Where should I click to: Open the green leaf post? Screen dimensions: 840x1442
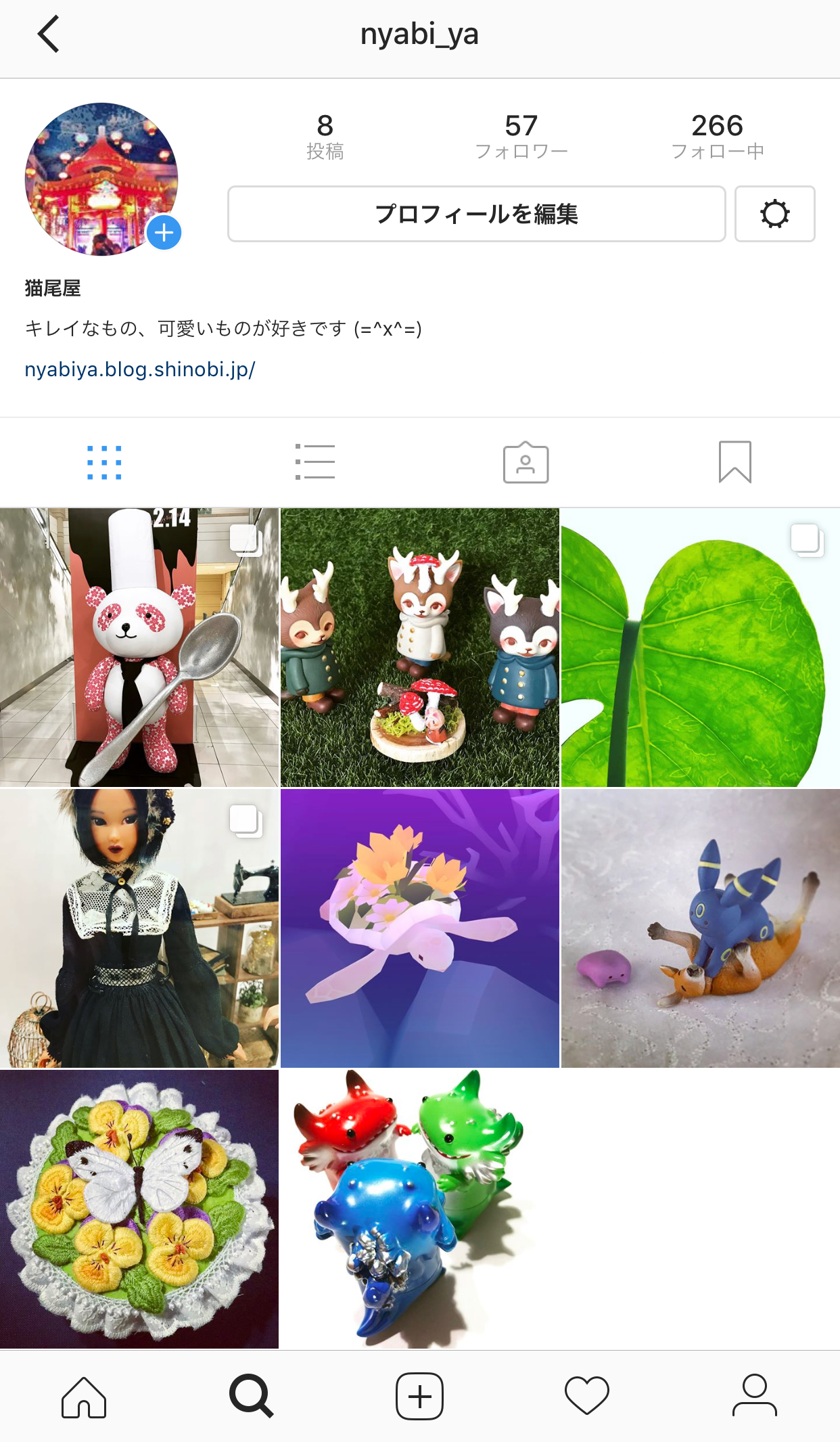pyautogui.click(x=701, y=648)
